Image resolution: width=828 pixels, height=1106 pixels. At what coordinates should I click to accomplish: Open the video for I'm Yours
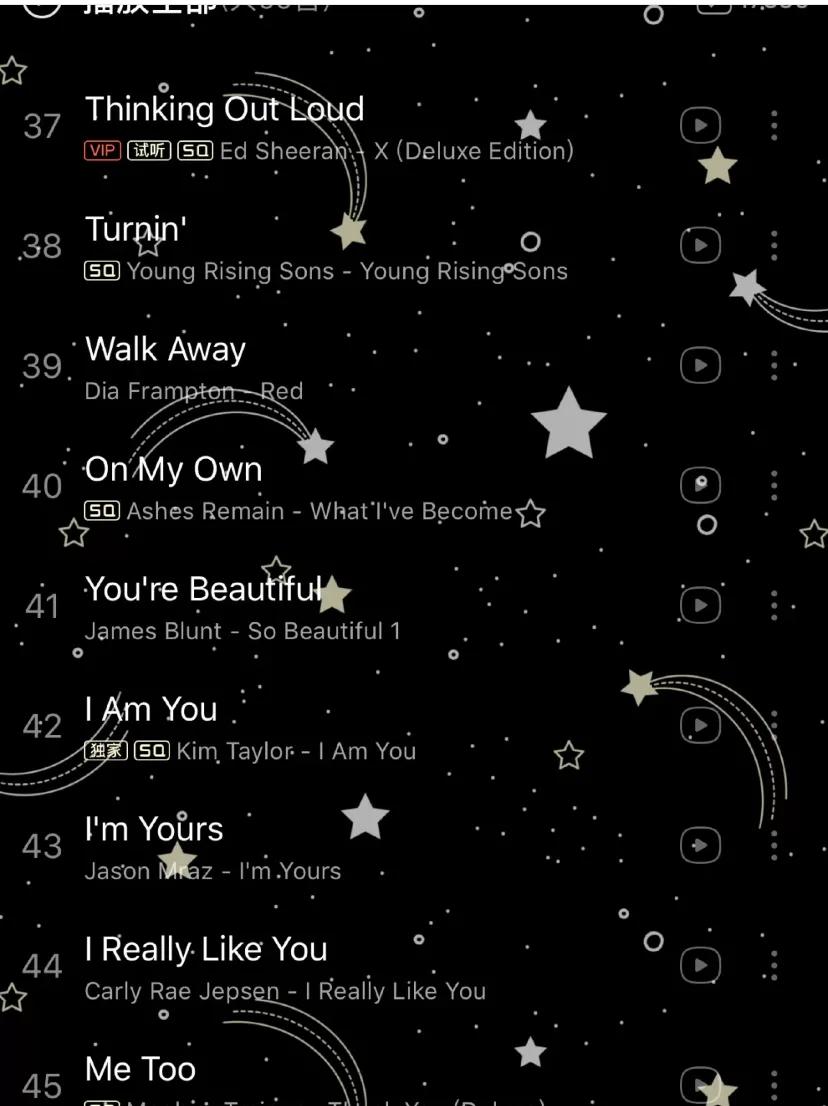700,845
